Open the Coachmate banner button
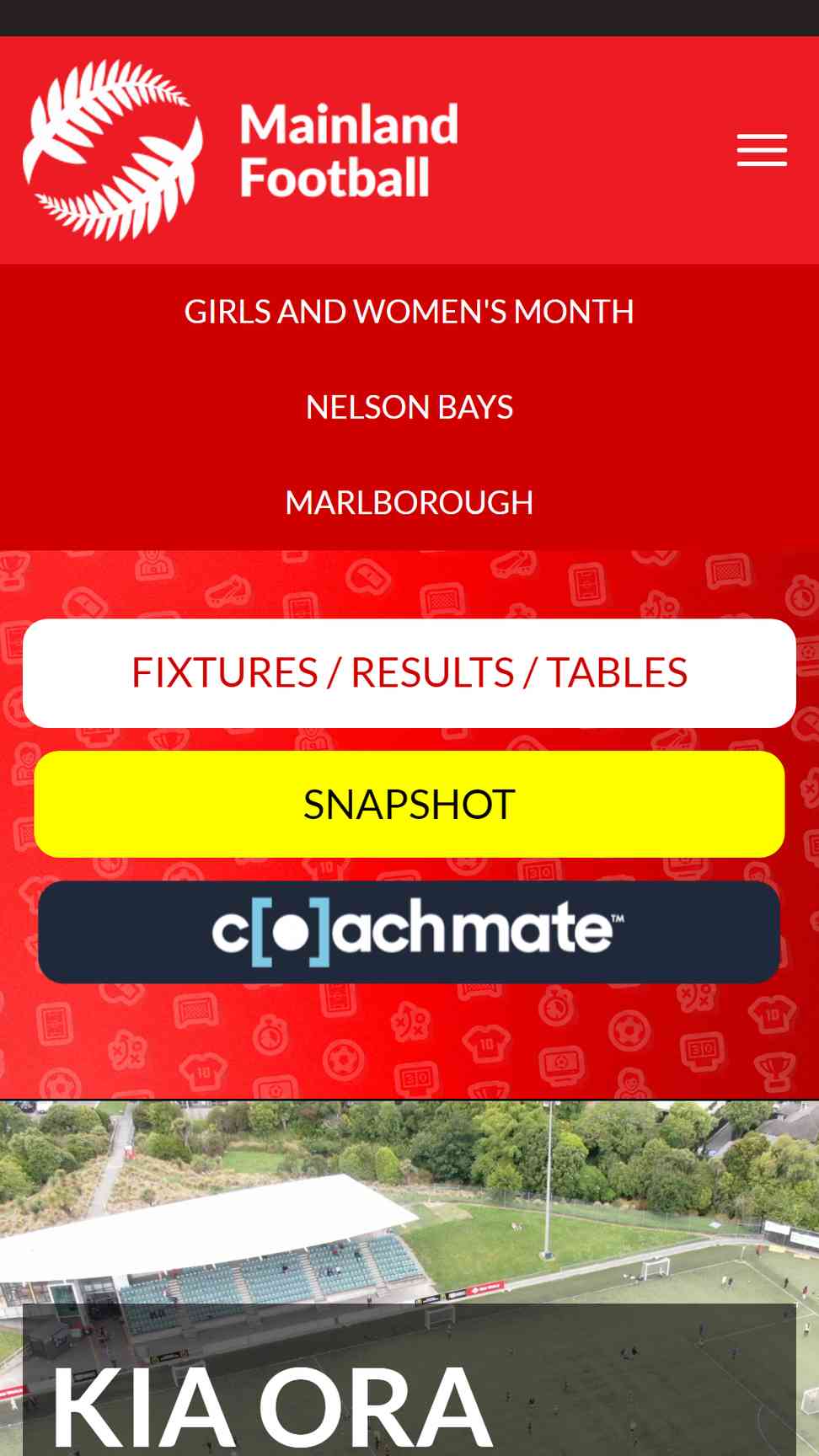819x1456 pixels. click(409, 932)
